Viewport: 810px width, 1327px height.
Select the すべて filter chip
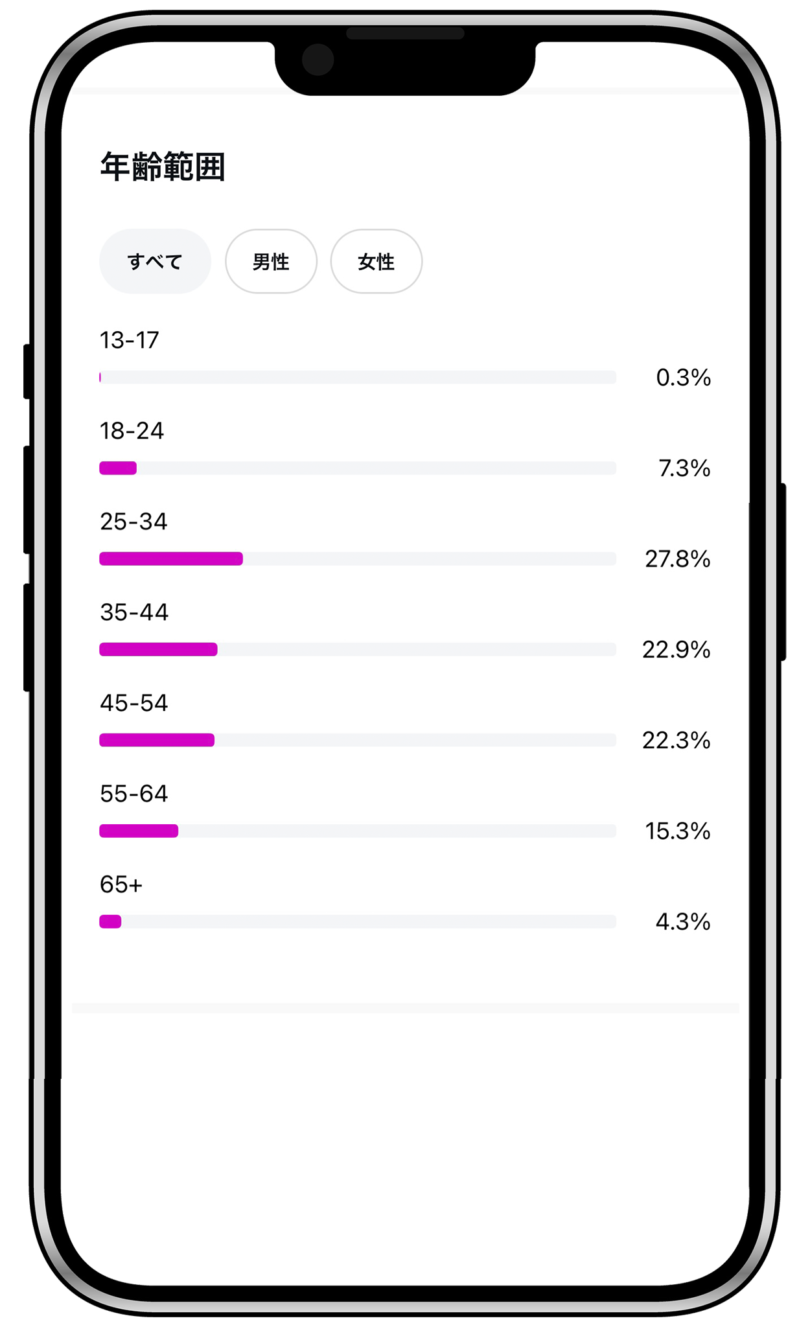click(x=155, y=262)
